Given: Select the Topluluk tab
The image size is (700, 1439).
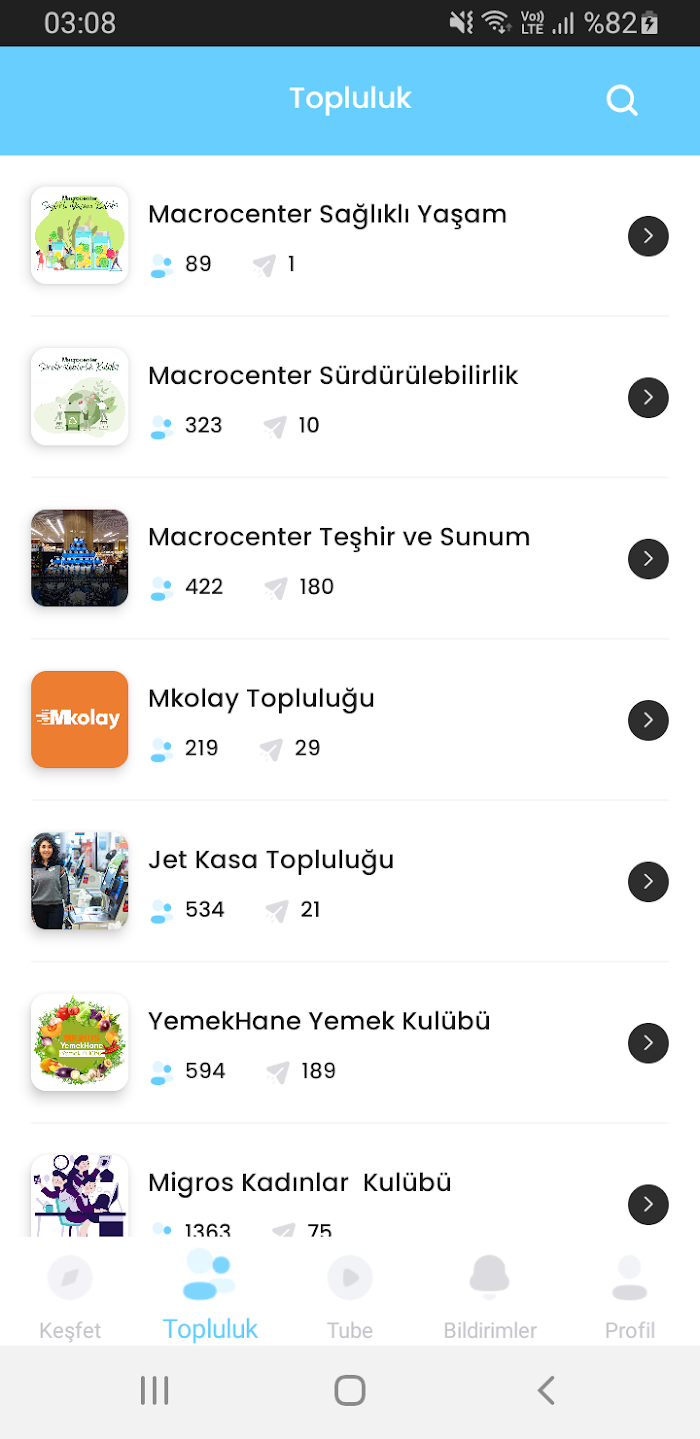Looking at the screenshot, I should 210,1294.
